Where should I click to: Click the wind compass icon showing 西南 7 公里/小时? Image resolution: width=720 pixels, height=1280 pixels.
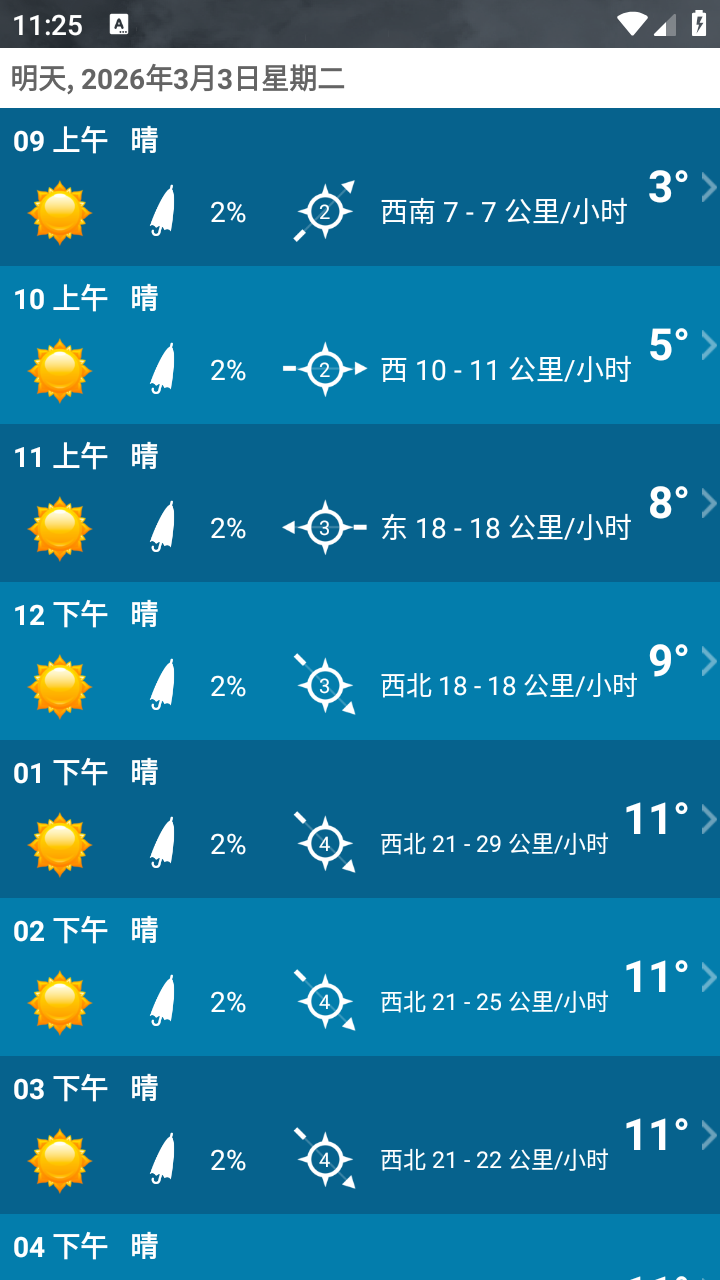323,211
